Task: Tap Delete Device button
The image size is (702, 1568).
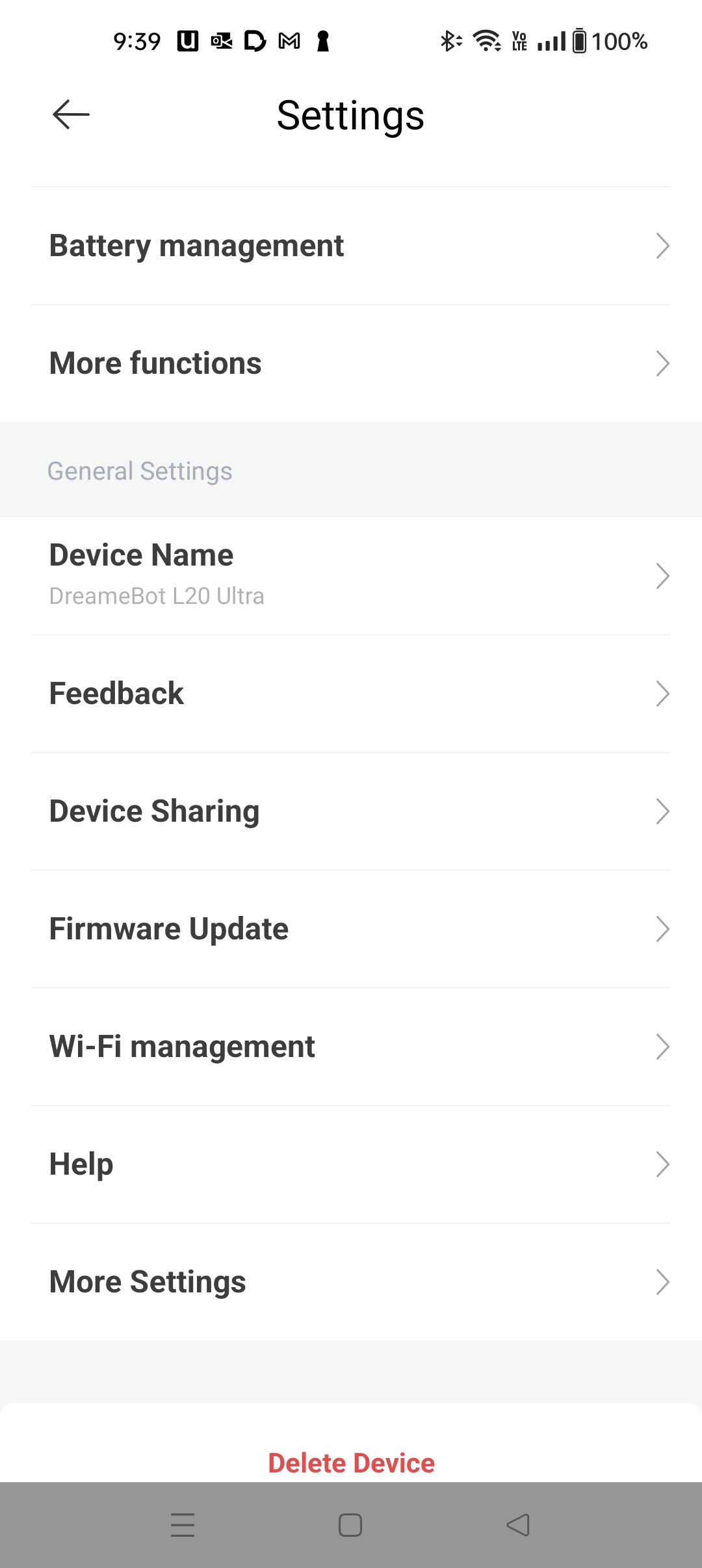Action: click(351, 1463)
